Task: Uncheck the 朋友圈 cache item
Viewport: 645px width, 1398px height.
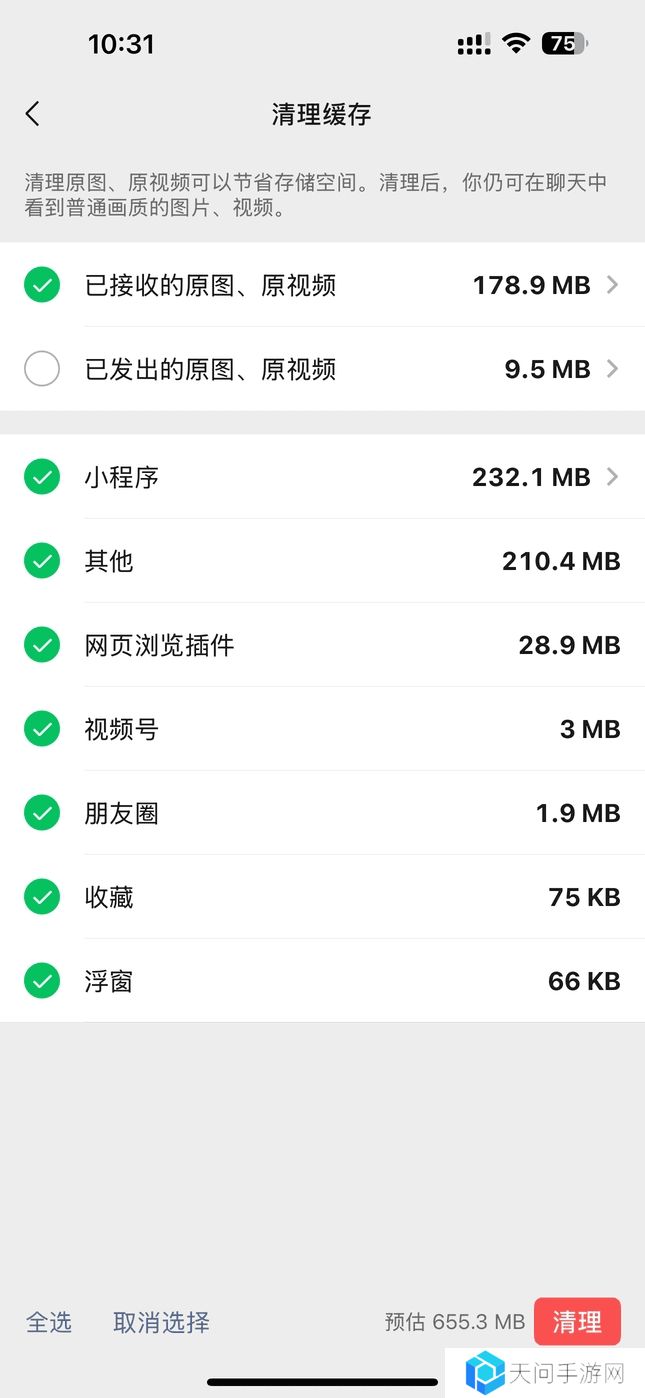Action: click(x=42, y=813)
